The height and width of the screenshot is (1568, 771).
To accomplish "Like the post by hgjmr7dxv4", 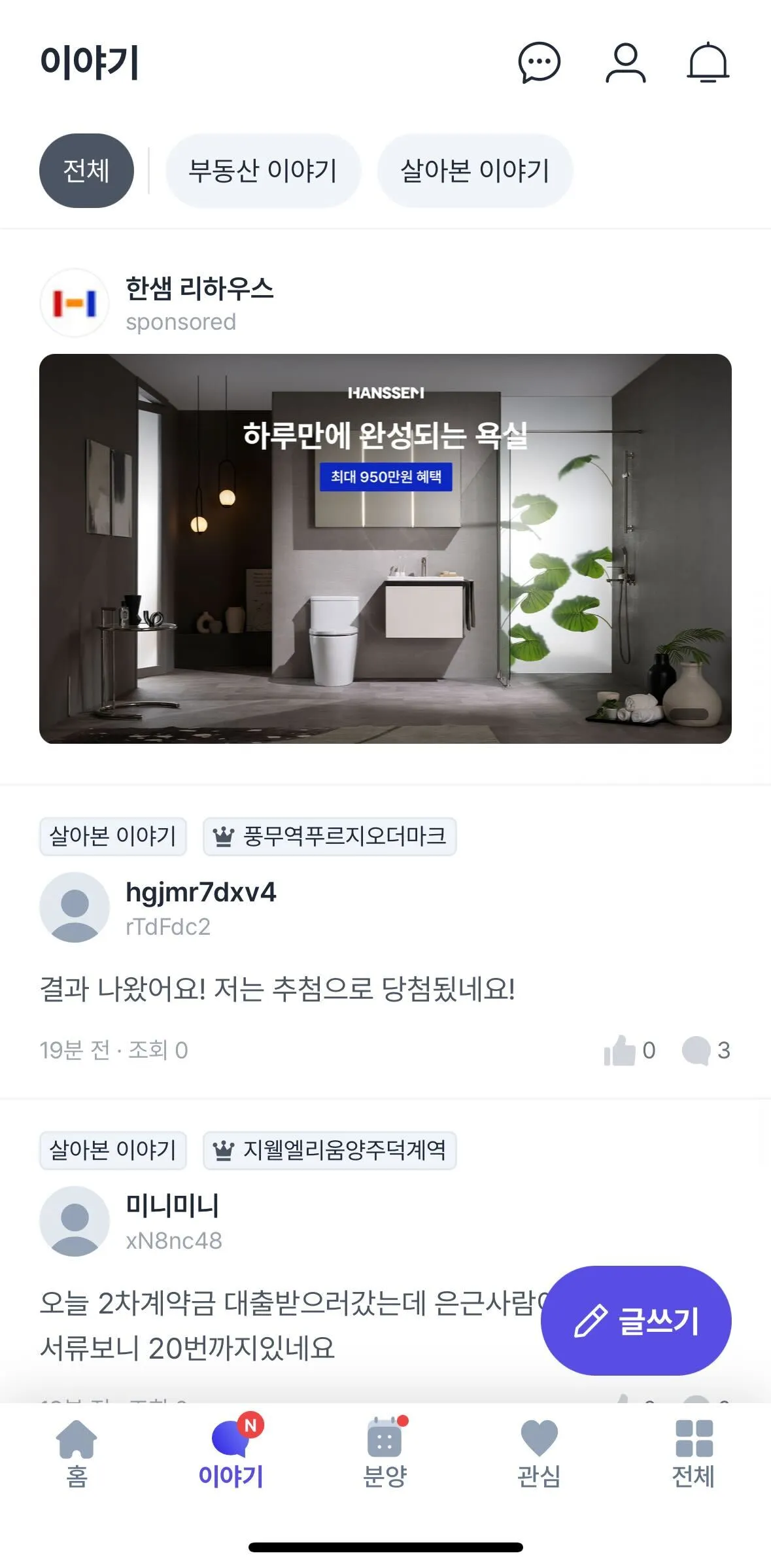I will pyautogui.click(x=628, y=1050).
